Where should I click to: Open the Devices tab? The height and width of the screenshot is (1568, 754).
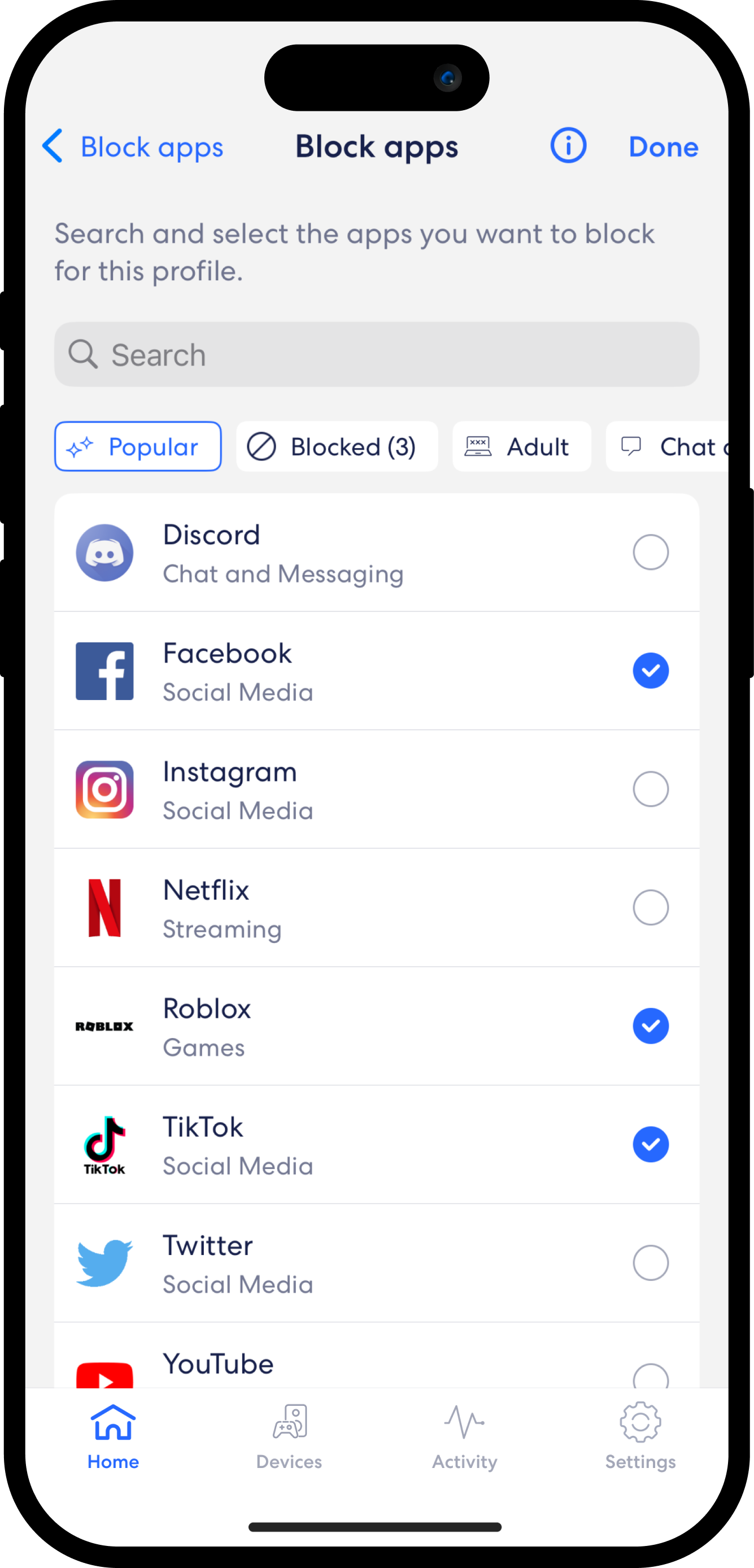click(289, 1436)
